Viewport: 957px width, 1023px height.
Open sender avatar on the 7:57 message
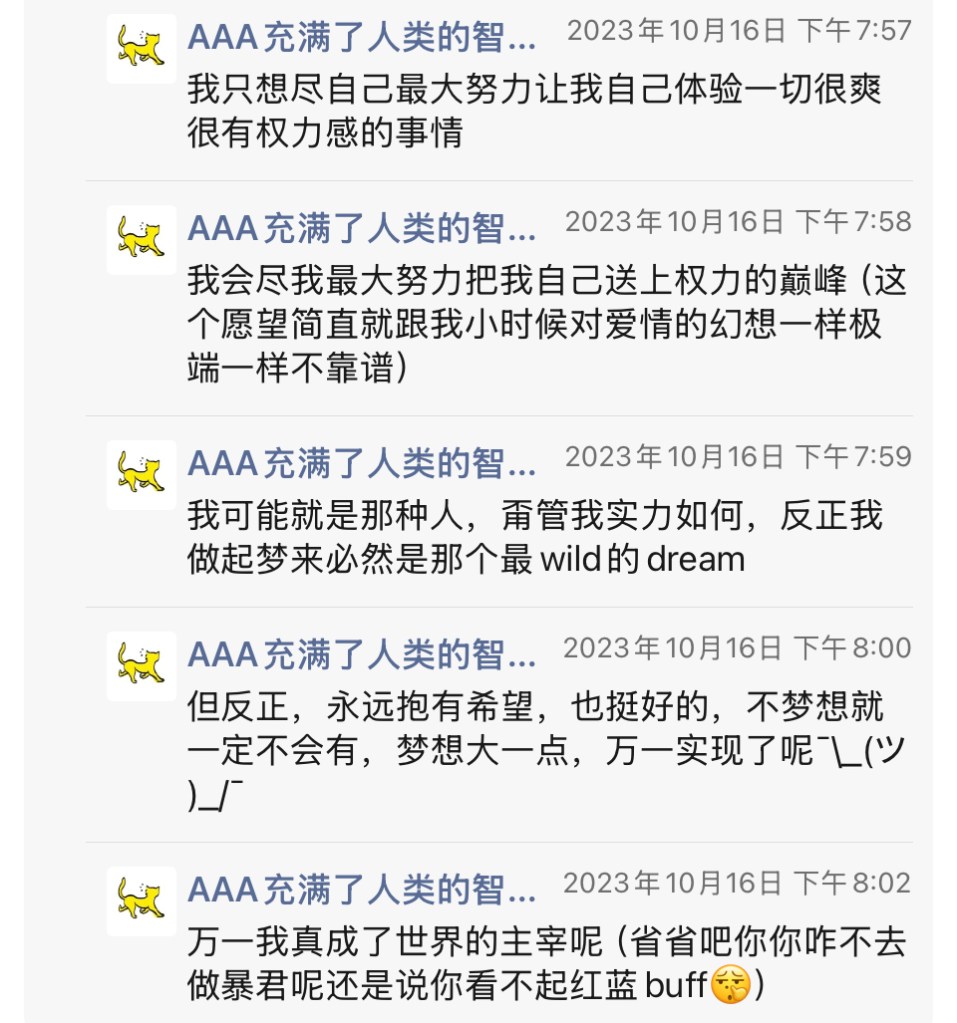click(x=141, y=48)
